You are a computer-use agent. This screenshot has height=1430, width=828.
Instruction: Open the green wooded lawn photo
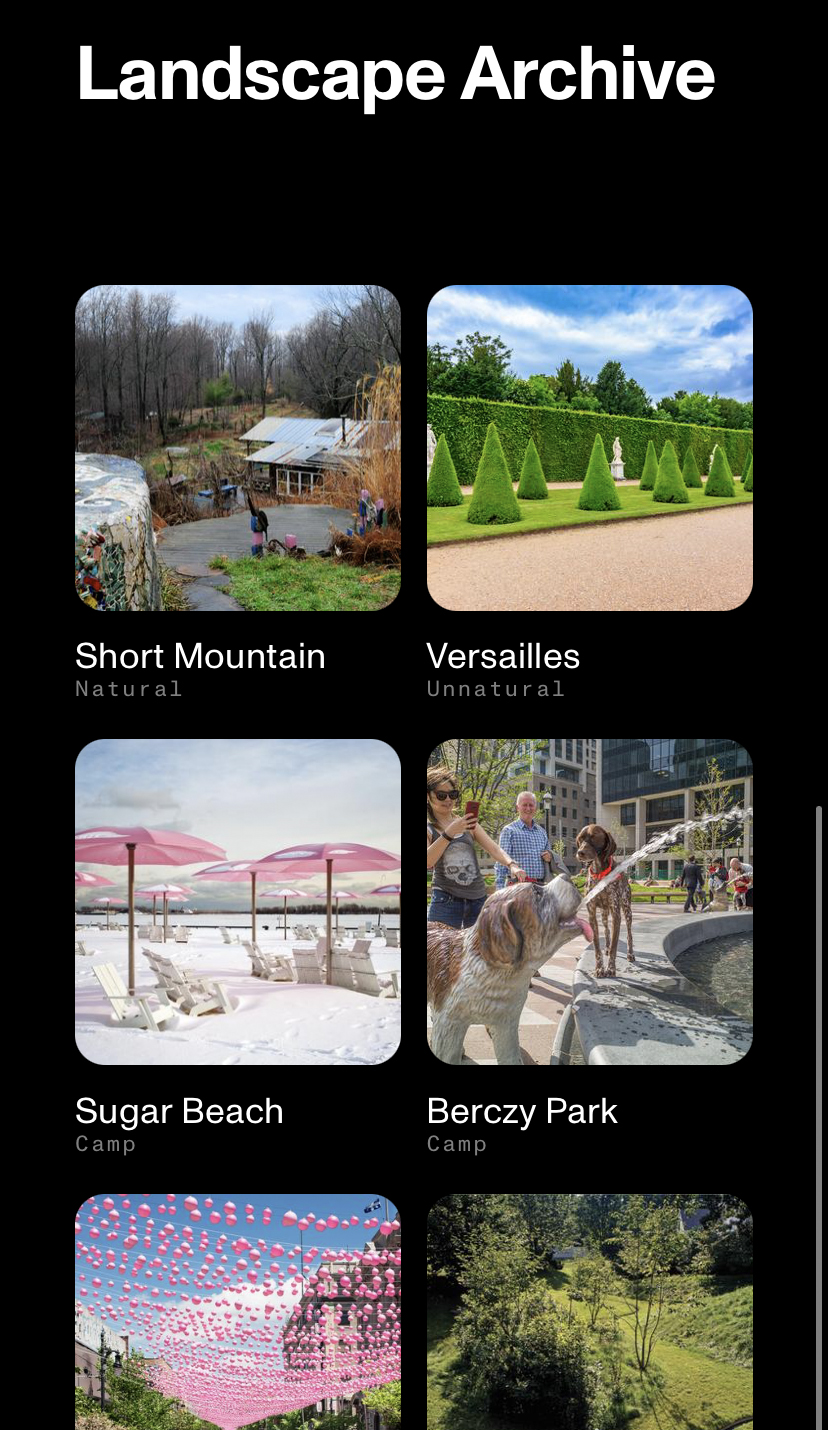(590, 1312)
